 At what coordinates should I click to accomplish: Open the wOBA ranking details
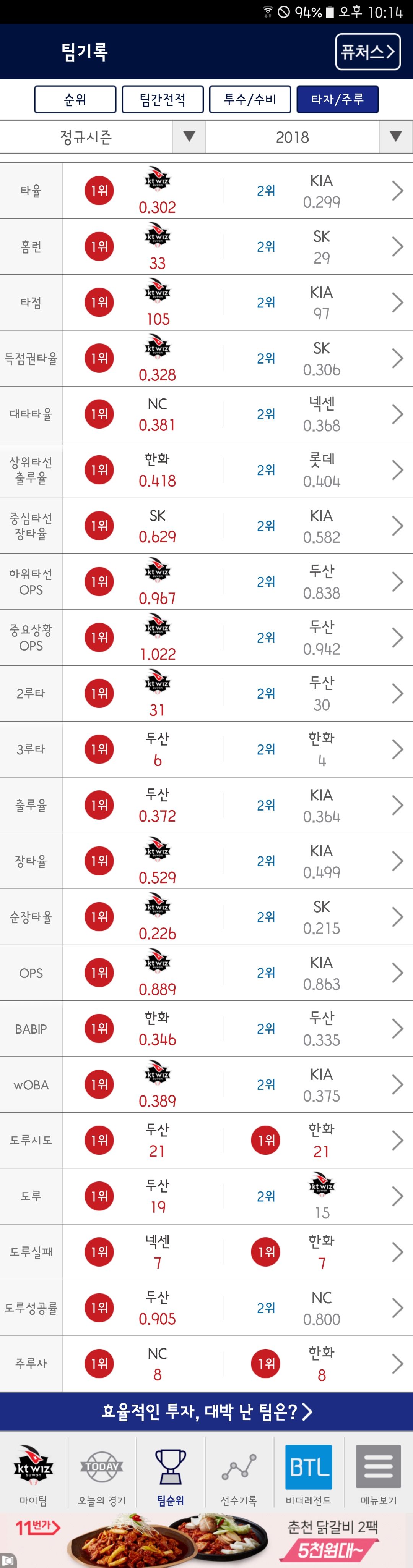pos(206,1085)
